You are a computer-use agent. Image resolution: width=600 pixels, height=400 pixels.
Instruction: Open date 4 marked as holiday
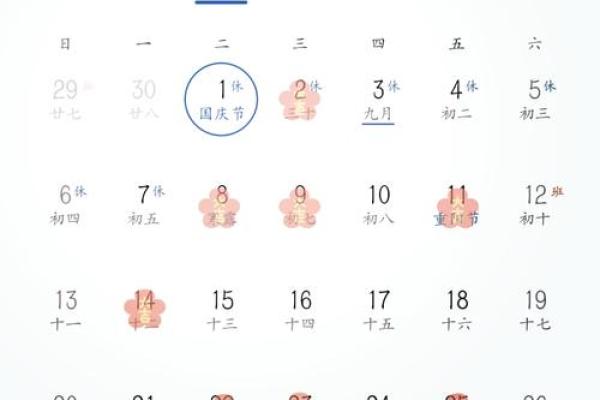(457, 99)
